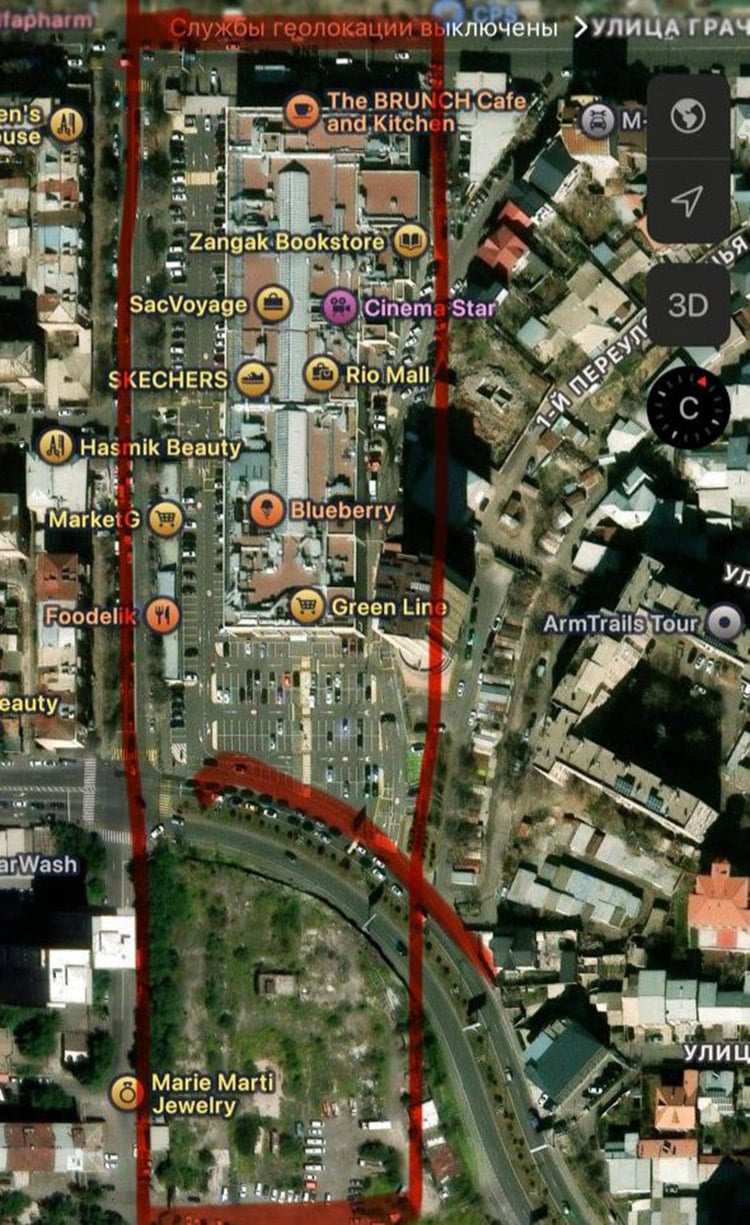Open the map mode globe button
This screenshot has height=1225, width=750.
(x=688, y=118)
